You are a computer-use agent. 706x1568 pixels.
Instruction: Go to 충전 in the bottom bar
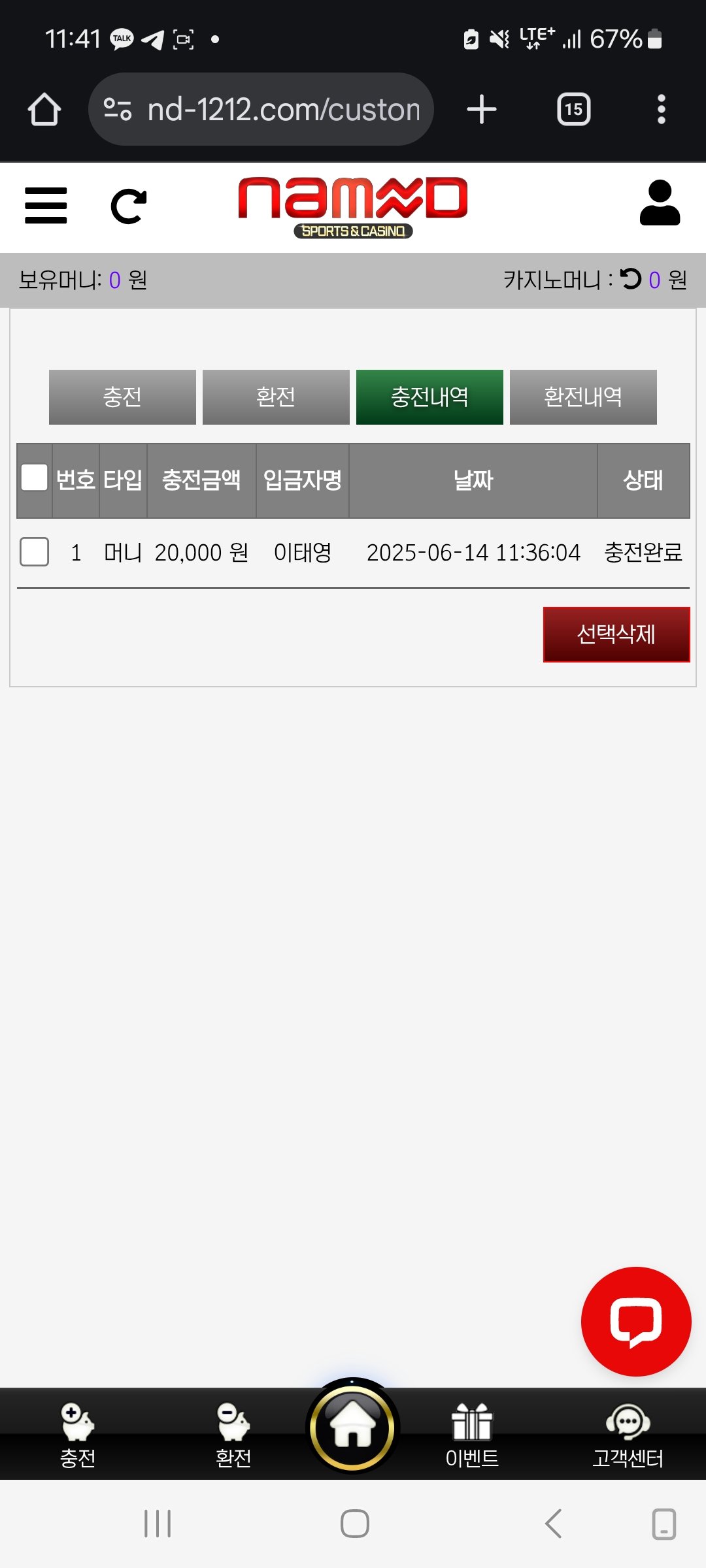pyautogui.click(x=78, y=1435)
